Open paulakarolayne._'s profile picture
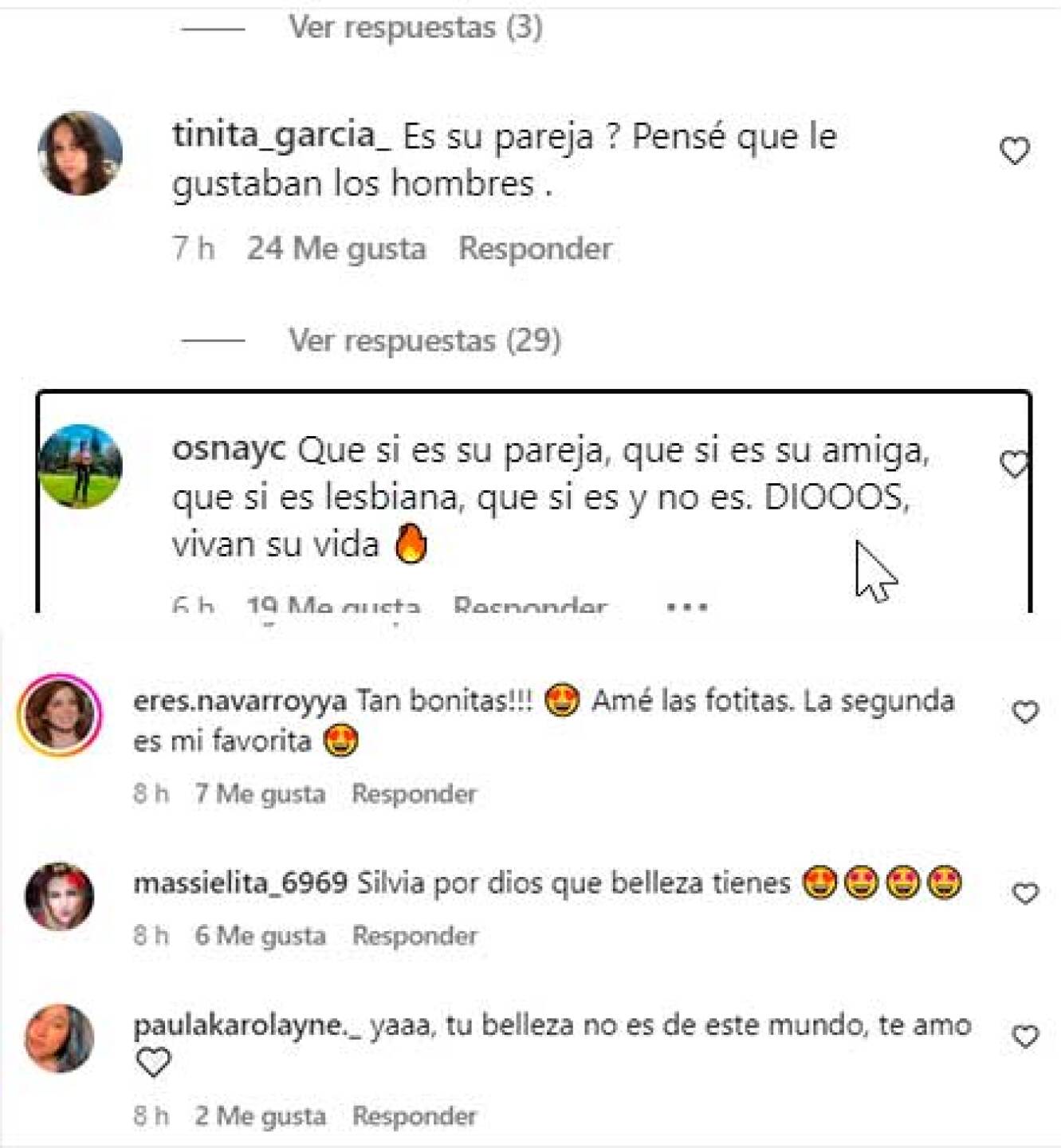The image size is (1061, 1148). tap(60, 1038)
